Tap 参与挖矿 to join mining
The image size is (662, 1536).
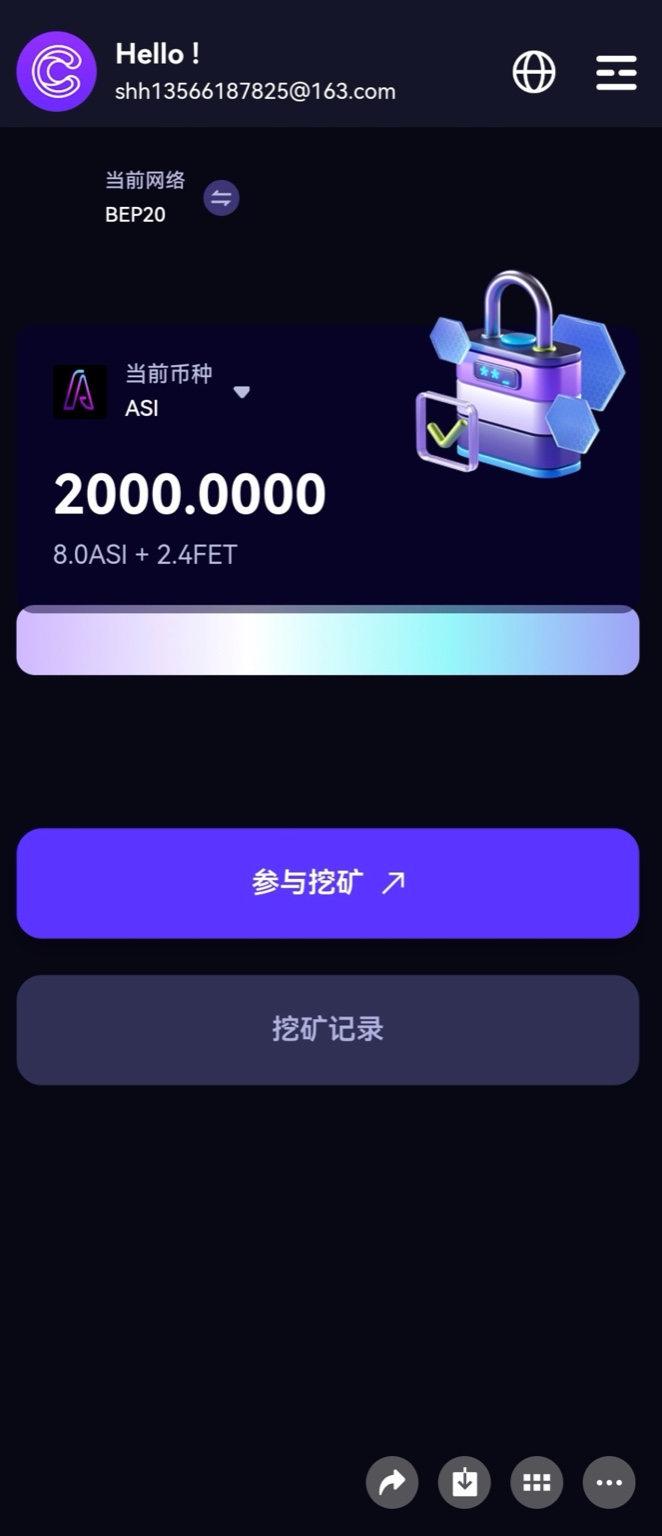click(x=327, y=883)
